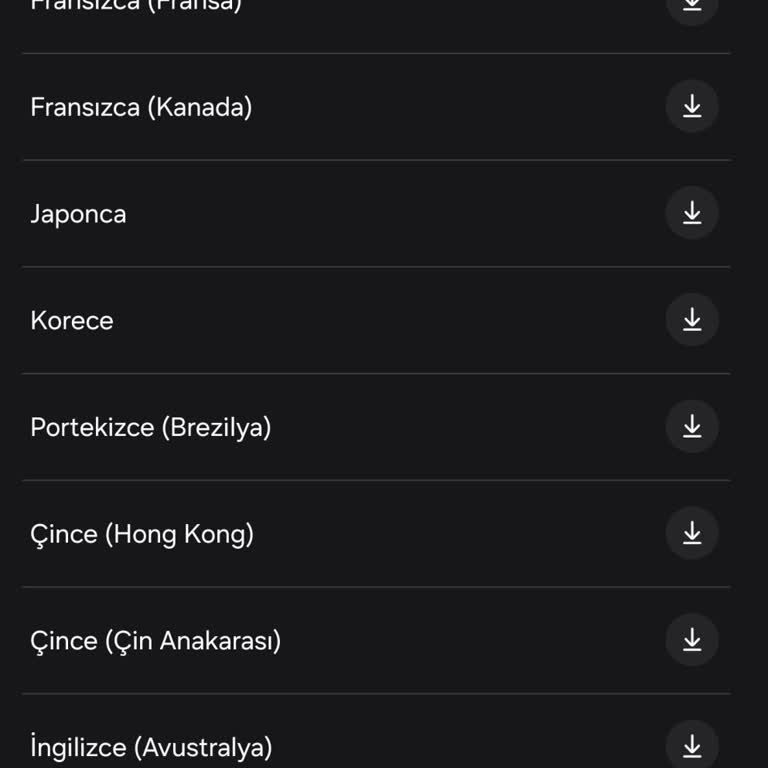Viewport: 768px width, 768px height.
Task: Choose the Çince (Çin Anakarası) row
Action: click(156, 641)
